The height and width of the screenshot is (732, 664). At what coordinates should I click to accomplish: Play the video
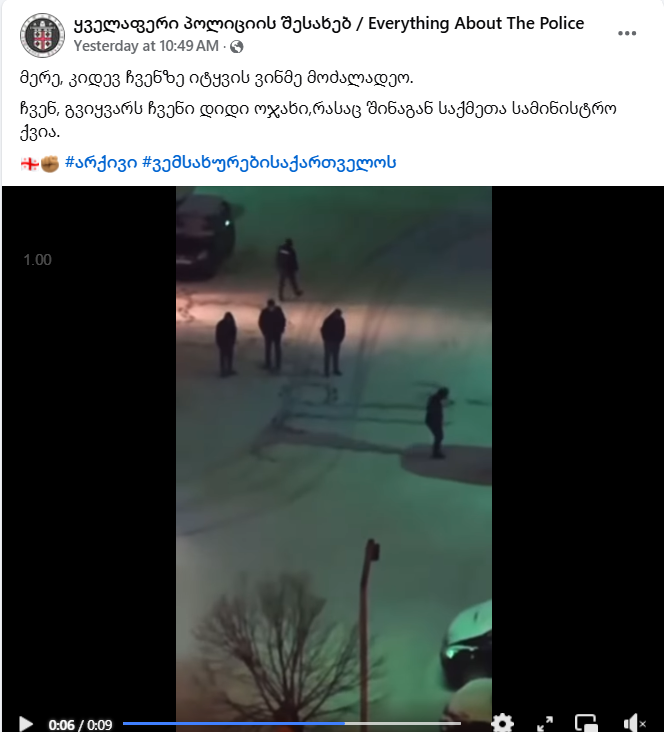26,723
